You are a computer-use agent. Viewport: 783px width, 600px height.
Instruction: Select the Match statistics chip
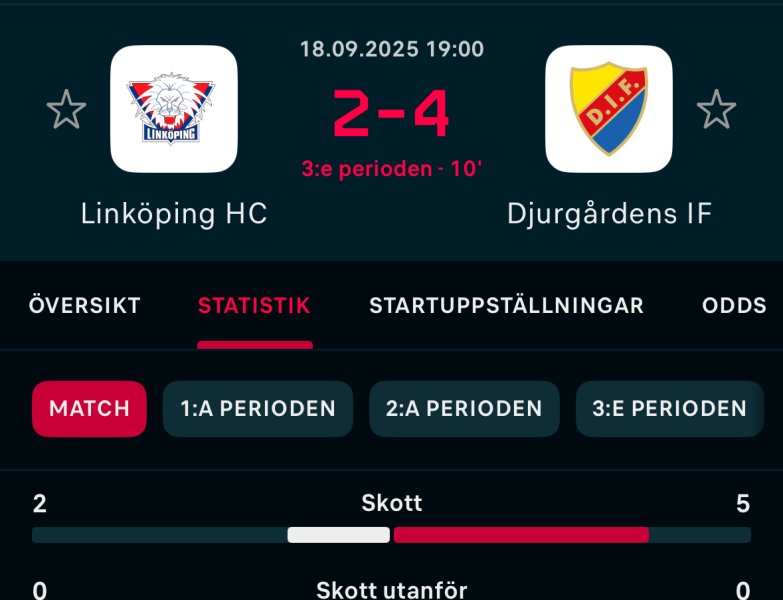coord(89,408)
